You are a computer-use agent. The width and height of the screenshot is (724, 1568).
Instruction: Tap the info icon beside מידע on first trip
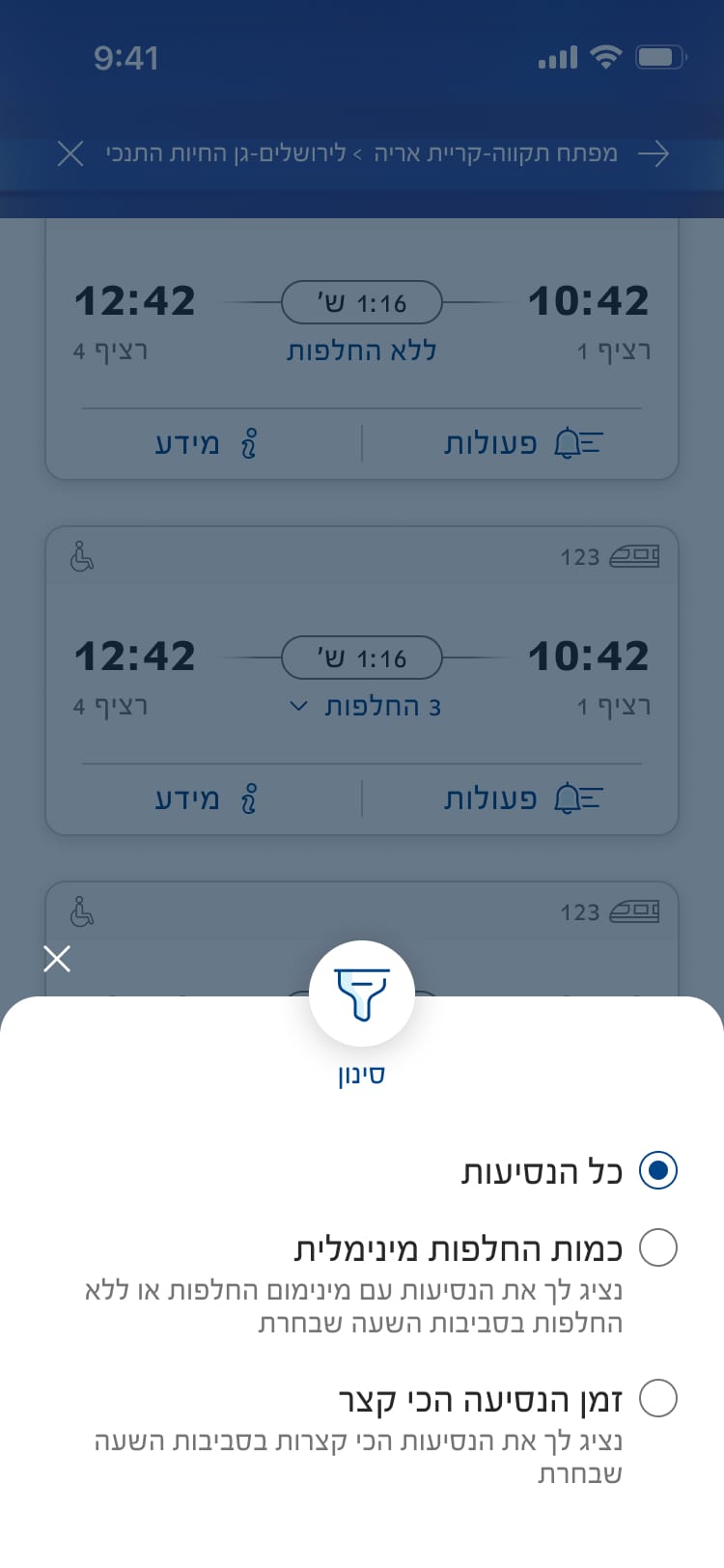tap(249, 442)
